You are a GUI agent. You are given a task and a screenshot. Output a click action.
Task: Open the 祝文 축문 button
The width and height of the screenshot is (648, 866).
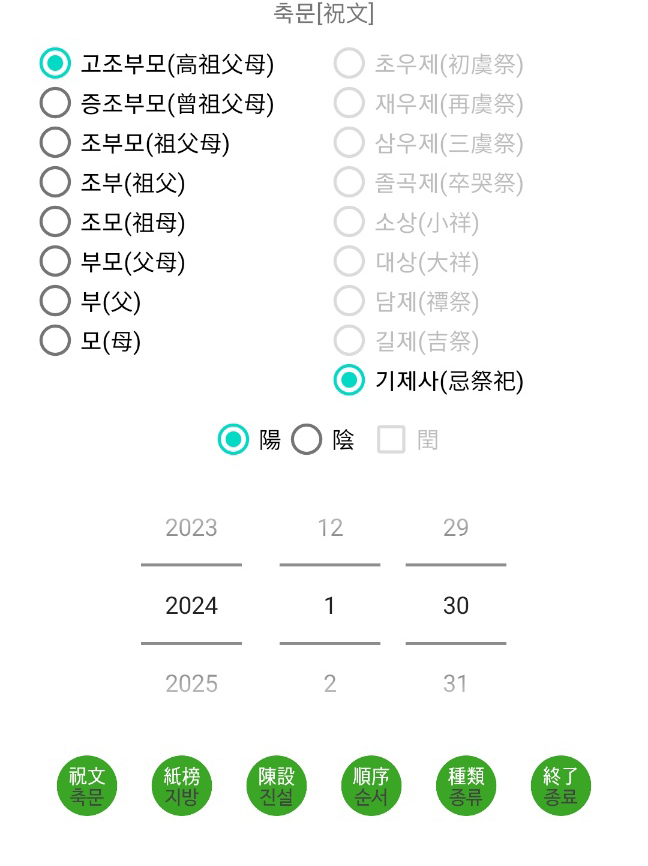tap(87, 785)
